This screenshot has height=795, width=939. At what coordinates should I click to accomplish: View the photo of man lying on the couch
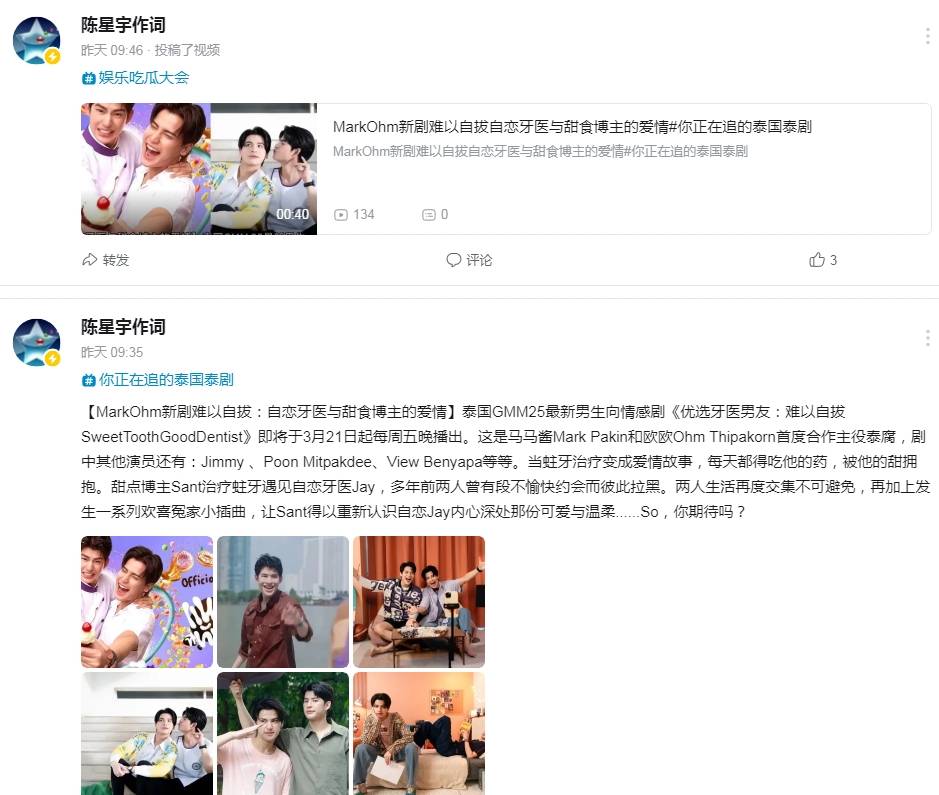[419, 734]
